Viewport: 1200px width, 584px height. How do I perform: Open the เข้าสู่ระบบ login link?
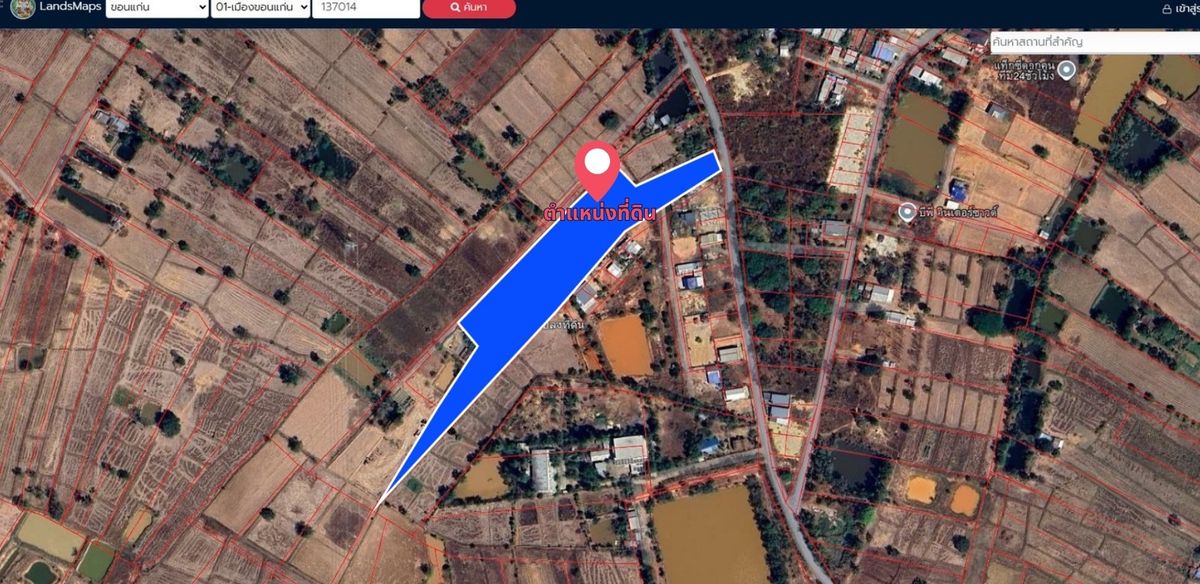click(x=1182, y=8)
